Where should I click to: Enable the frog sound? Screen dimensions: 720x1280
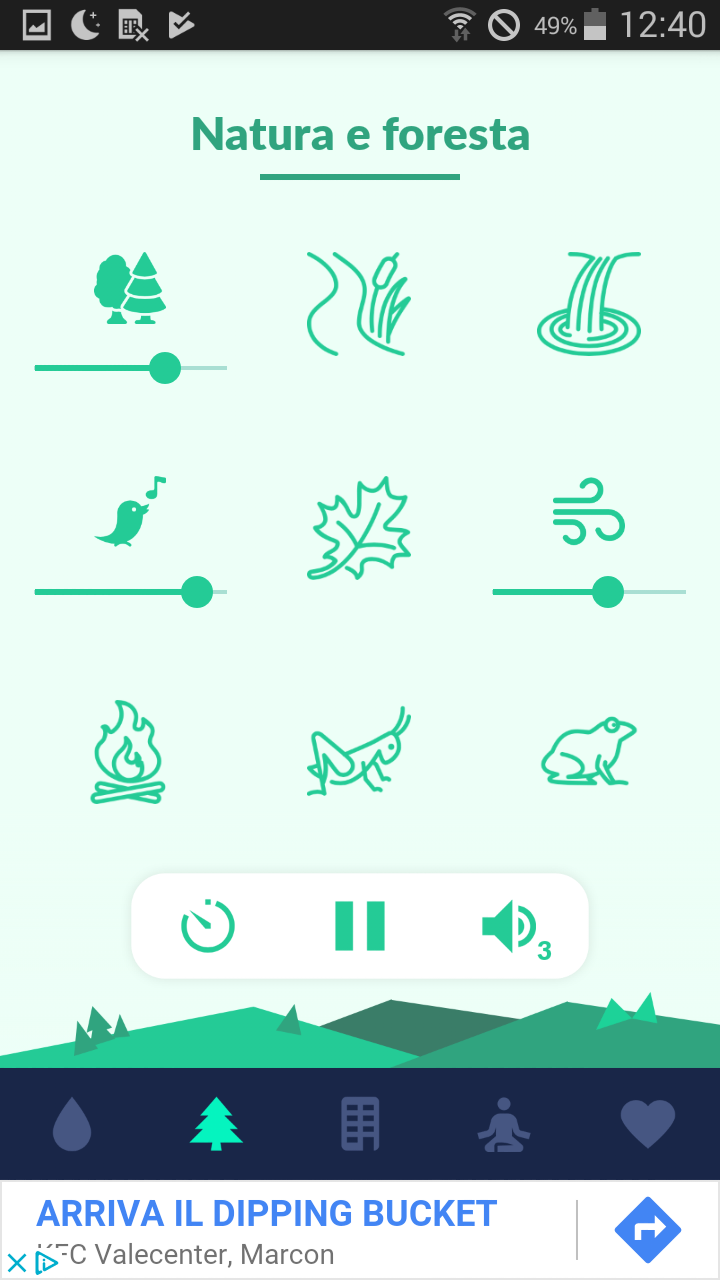pyautogui.click(x=589, y=752)
